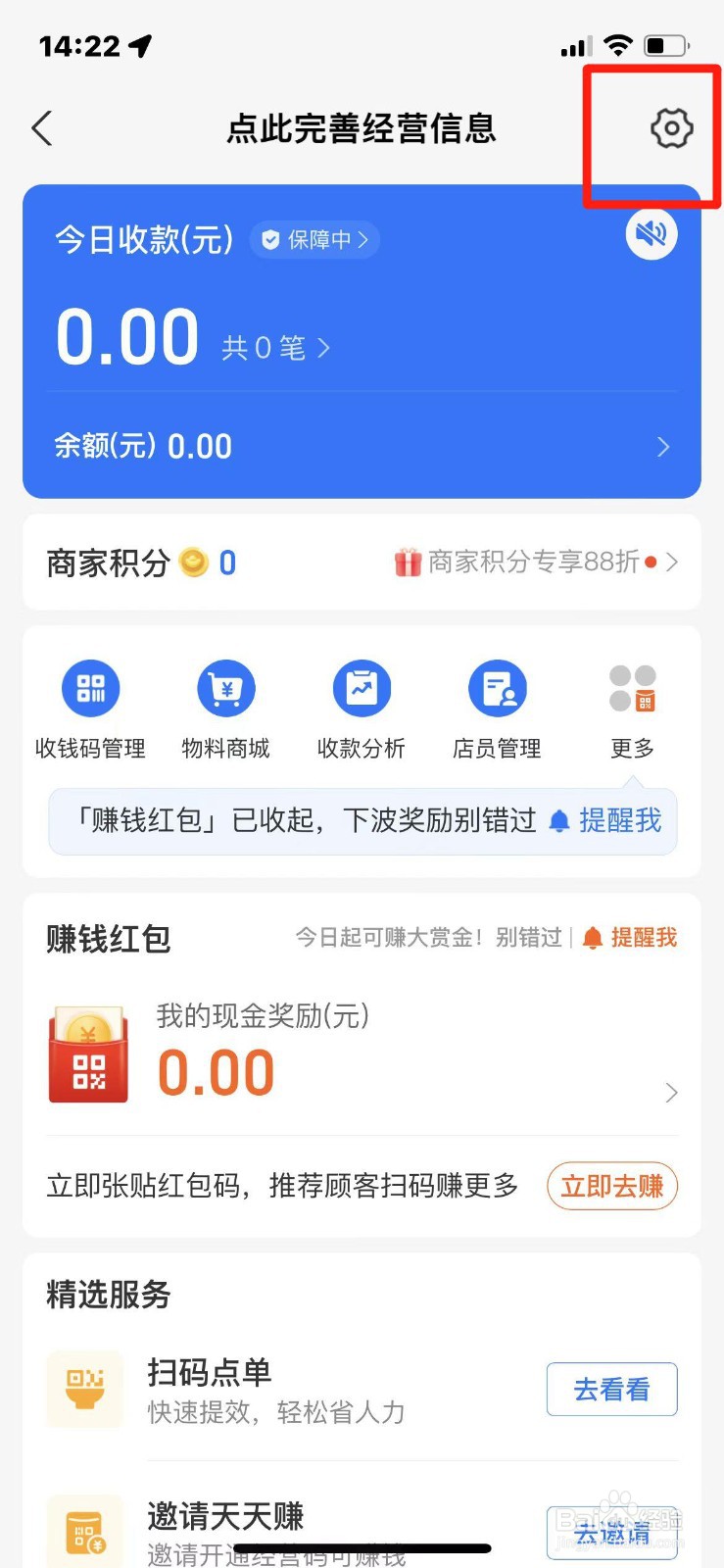724x1568 pixels.
Task: Open 店员管理 staff management
Action: pos(497,688)
